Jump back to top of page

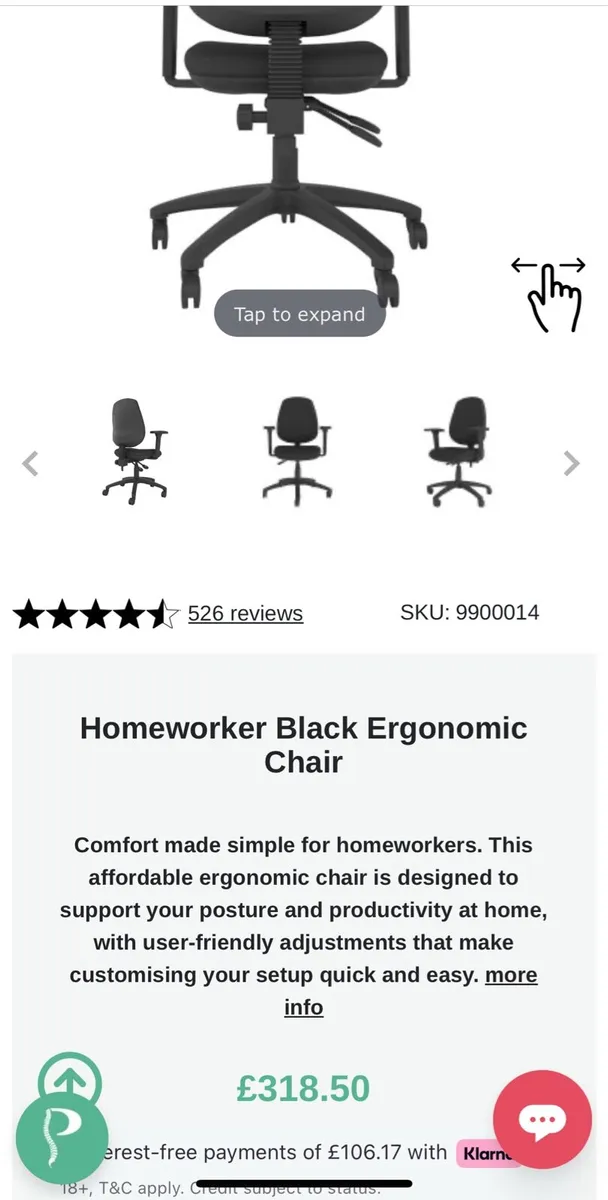(x=70, y=1081)
